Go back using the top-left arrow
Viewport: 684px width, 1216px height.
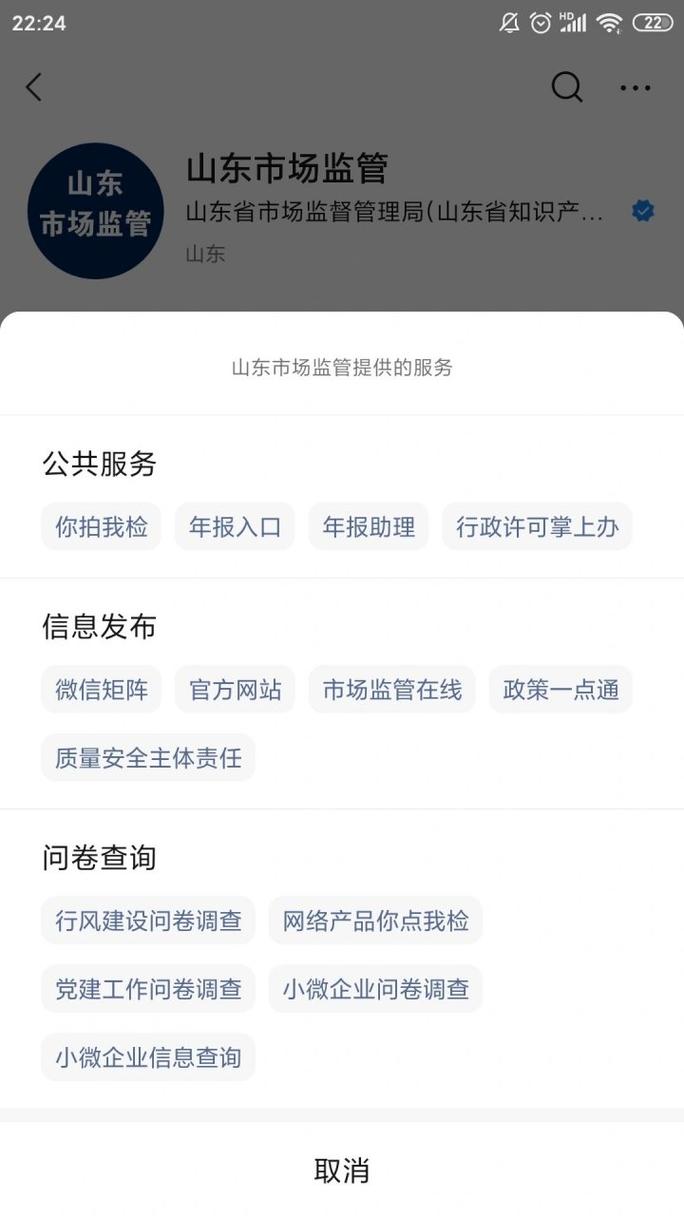[x=34, y=88]
